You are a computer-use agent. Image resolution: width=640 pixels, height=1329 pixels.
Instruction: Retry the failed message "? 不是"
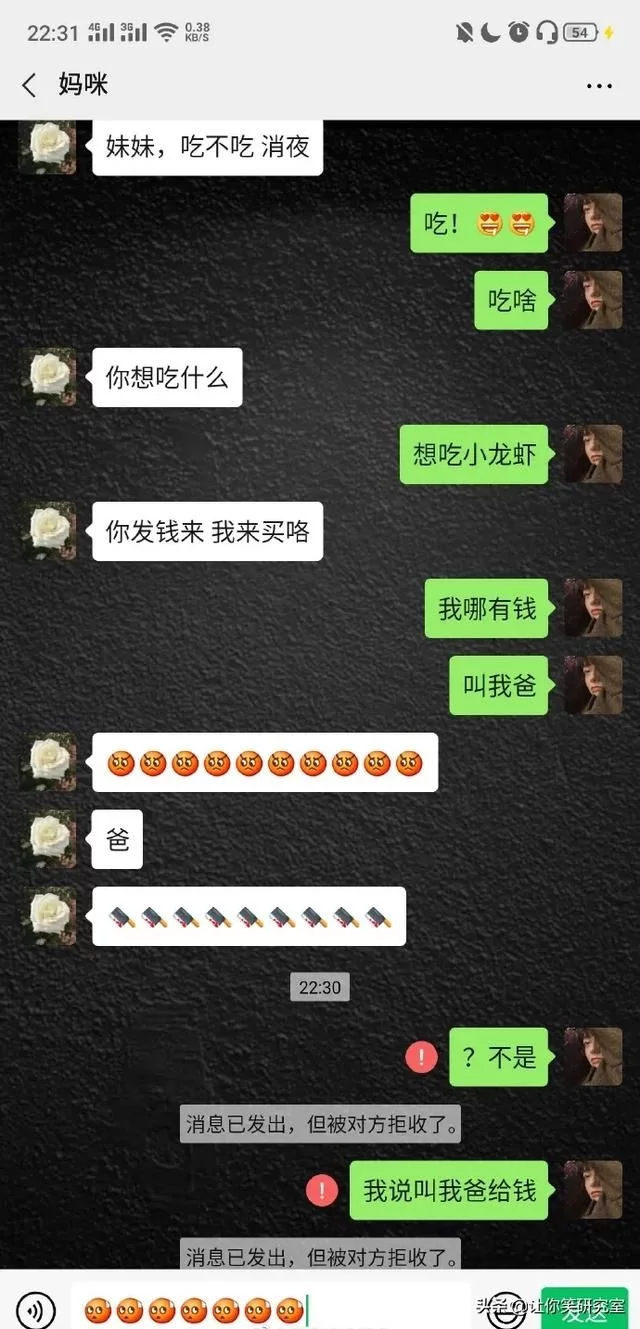(421, 1057)
